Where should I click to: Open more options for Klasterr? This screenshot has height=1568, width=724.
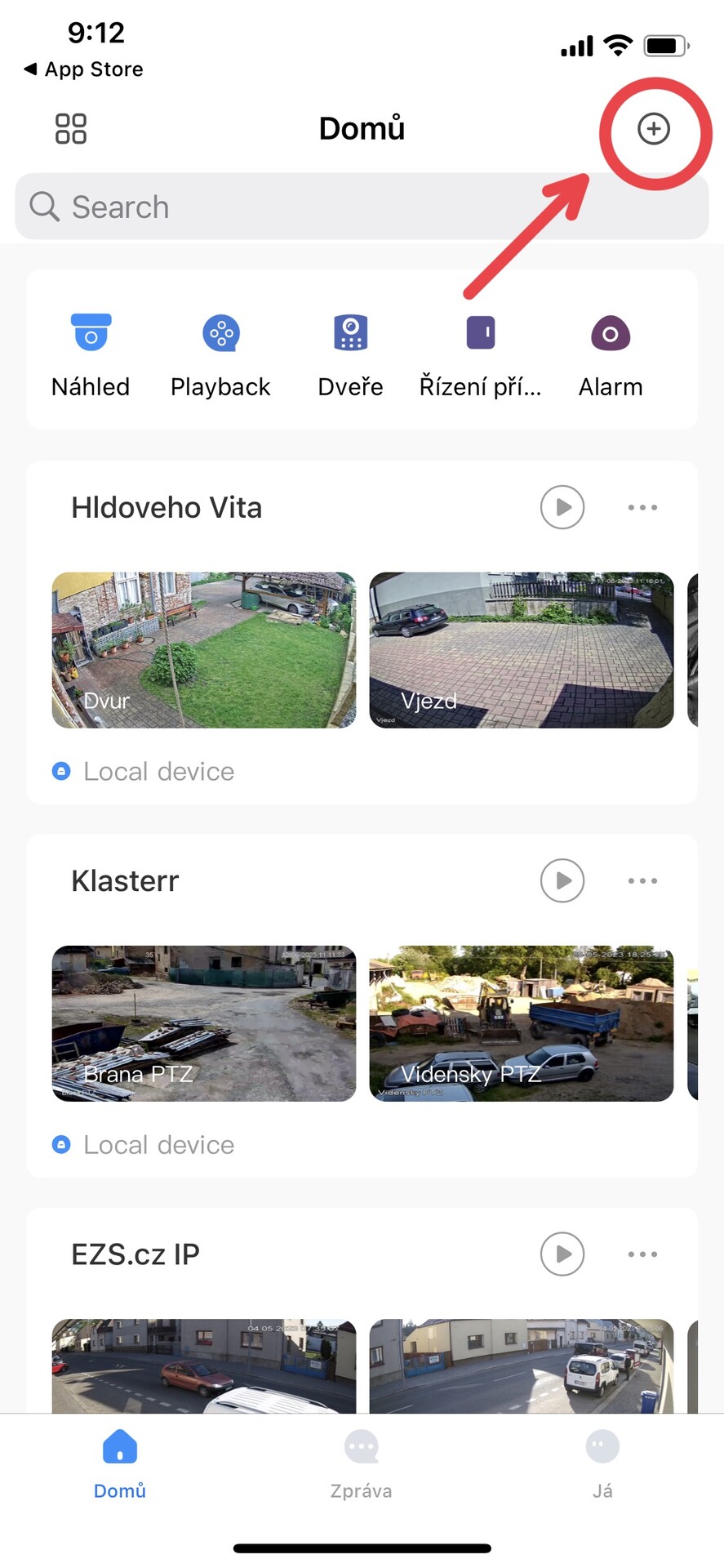tap(642, 880)
